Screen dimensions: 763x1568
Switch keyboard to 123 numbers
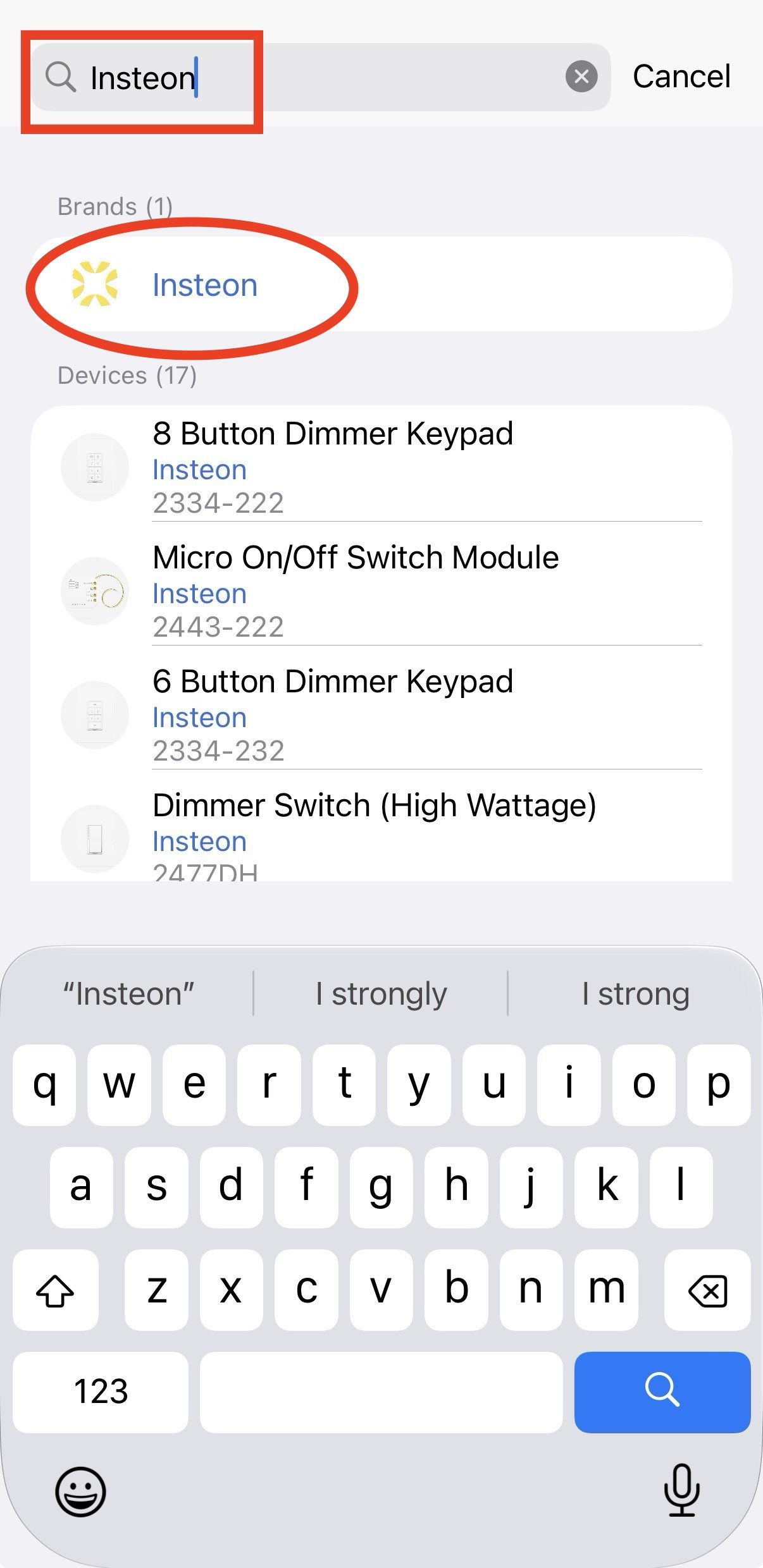pos(101,1392)
